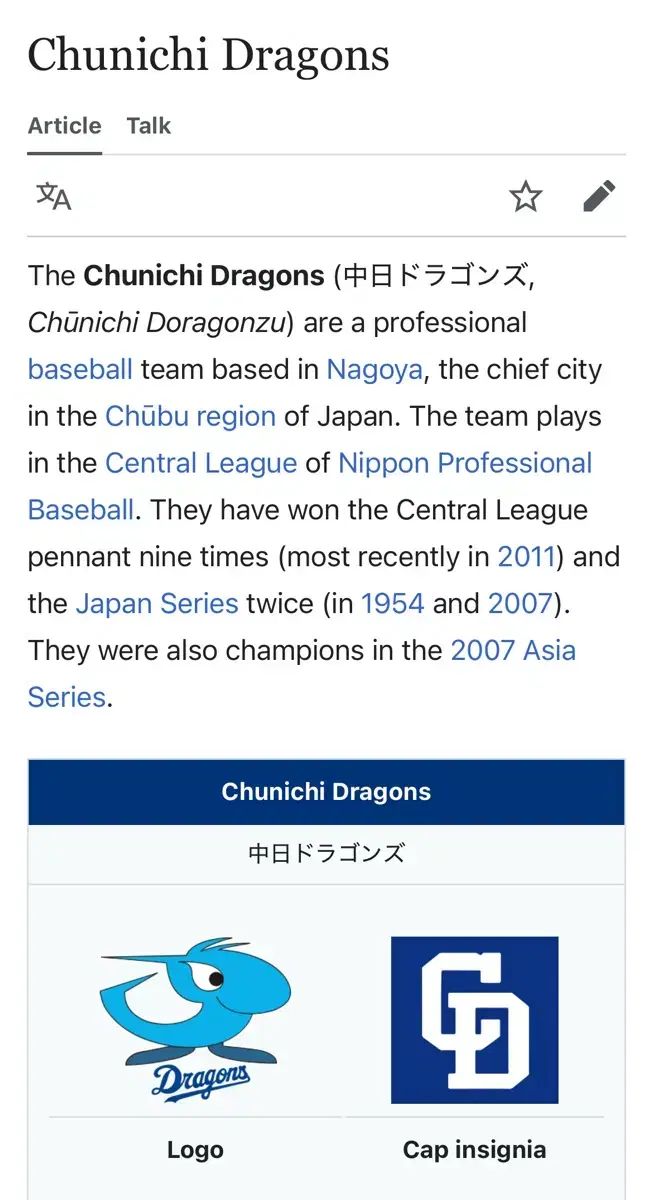Open the 2007 Japan Series link
Screen dimensions: 653x1200
(x=520, y=604)
